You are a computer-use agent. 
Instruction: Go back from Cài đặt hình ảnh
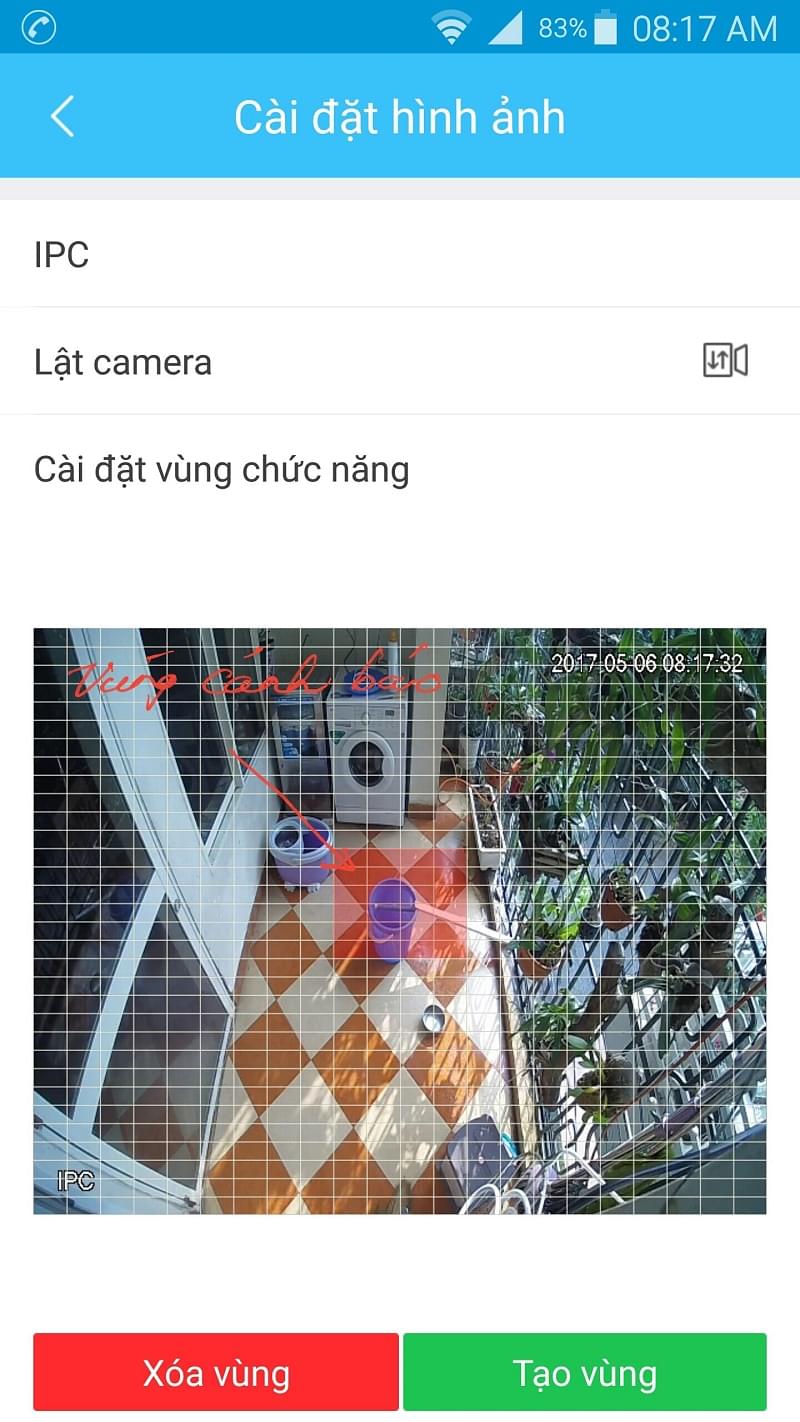62,117
